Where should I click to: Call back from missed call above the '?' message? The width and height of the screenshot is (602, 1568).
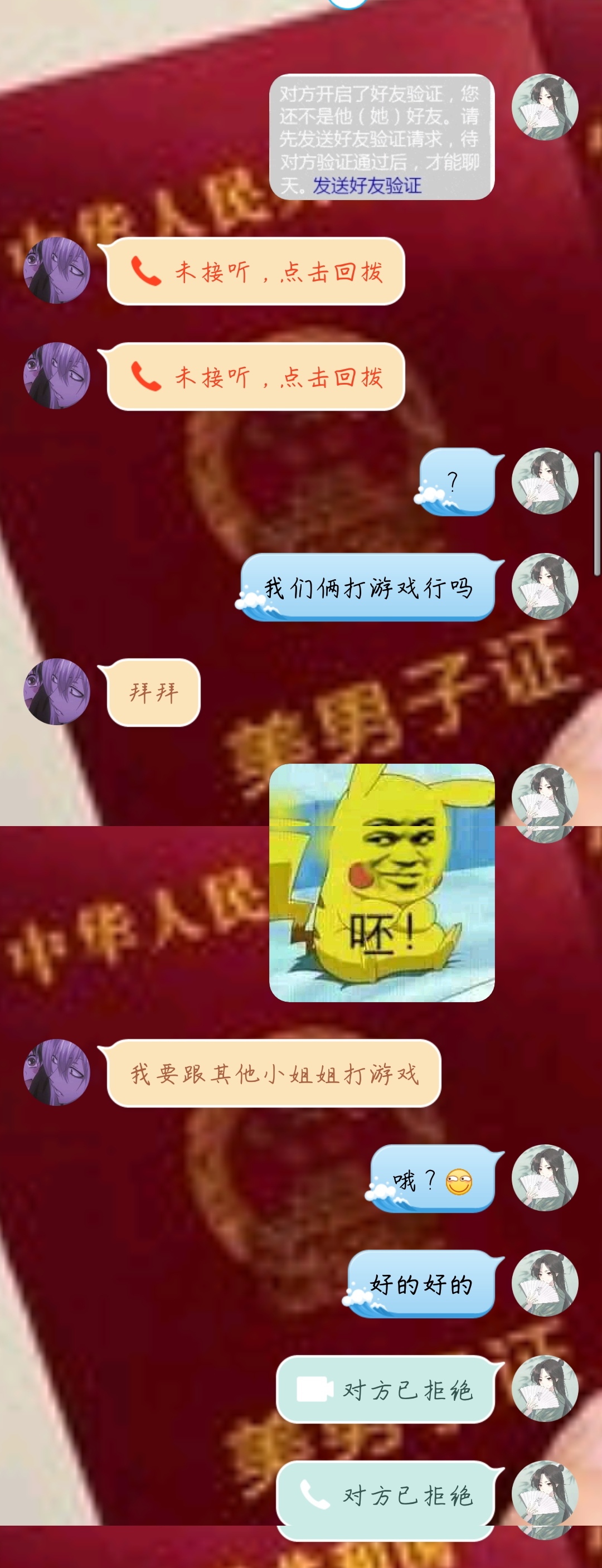256,377
